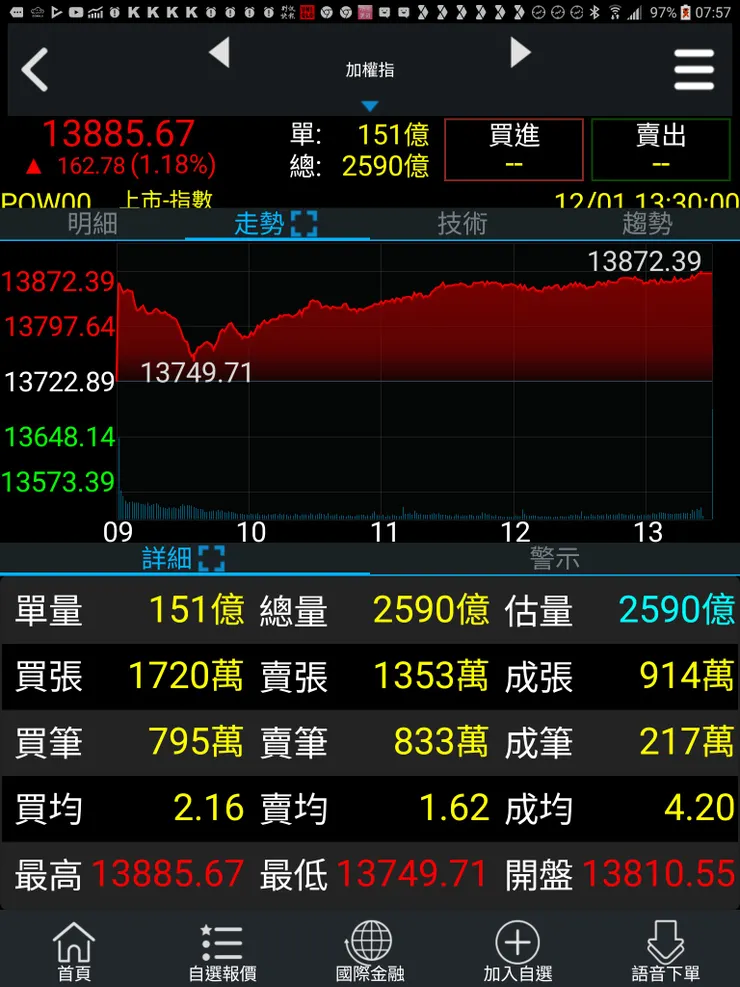Switch to the next stock with right arrow
Screen dimensions: 740x987
[x=520, y=53]
